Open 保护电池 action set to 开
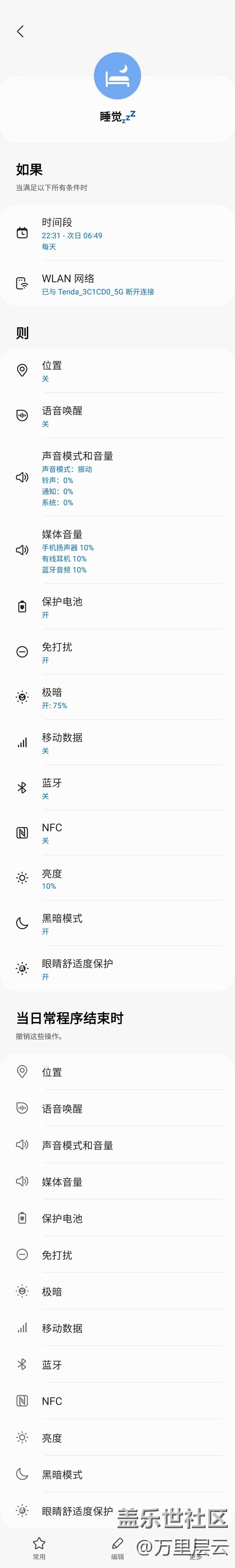 click(117, 607)
